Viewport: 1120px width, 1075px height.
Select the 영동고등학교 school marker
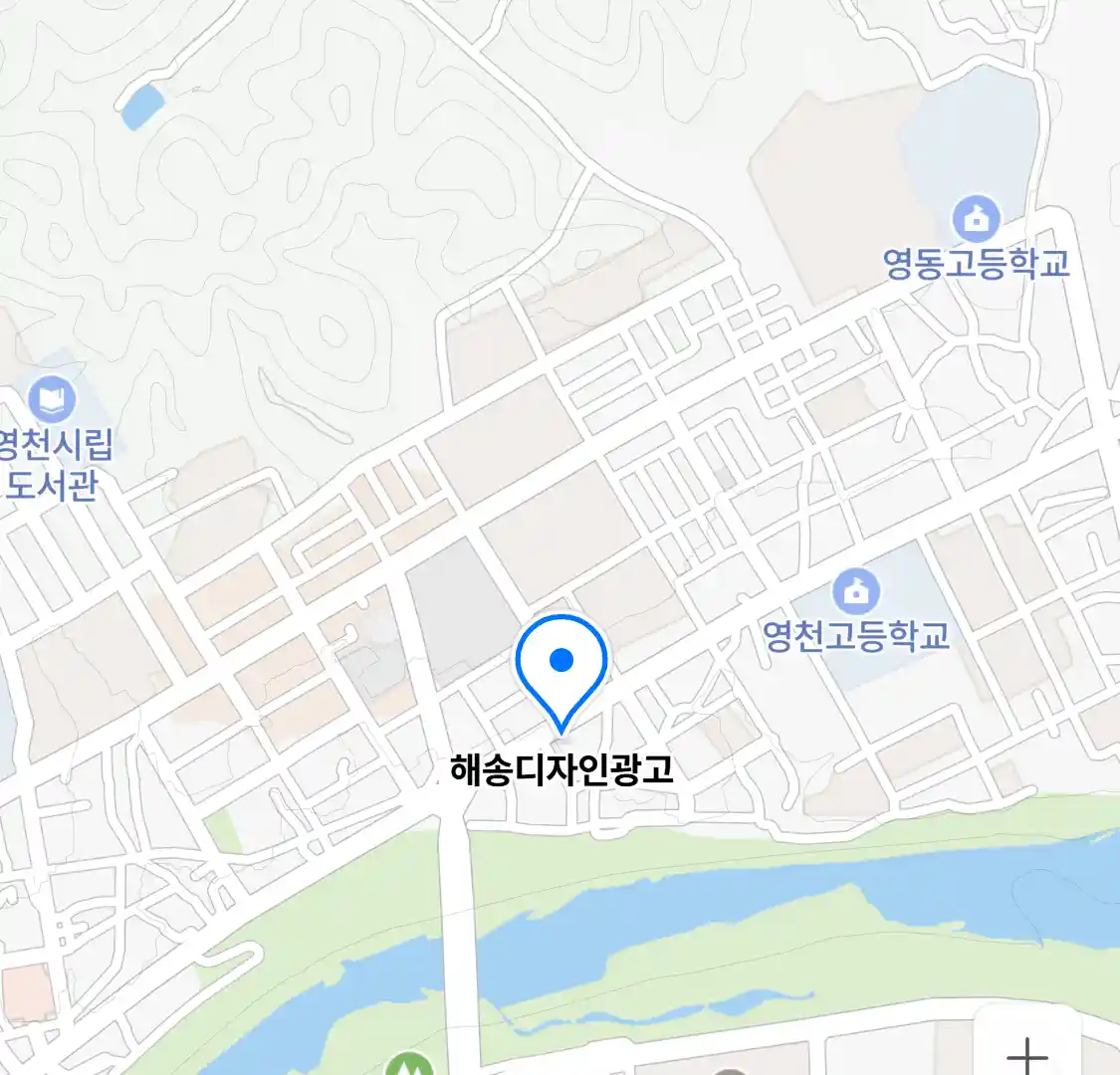point(976,218)
